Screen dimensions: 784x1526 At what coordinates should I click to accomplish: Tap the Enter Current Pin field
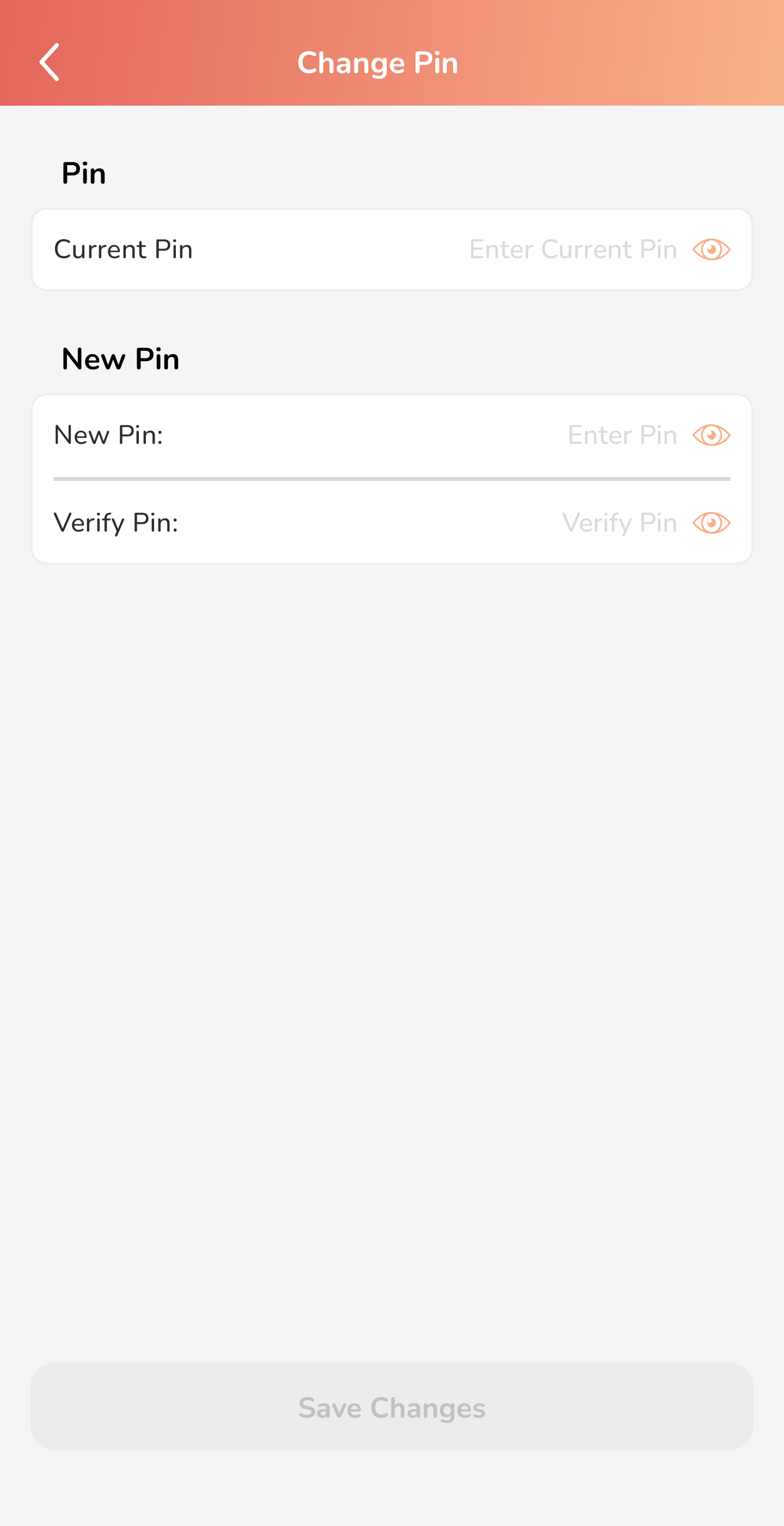tap(573, 249)
